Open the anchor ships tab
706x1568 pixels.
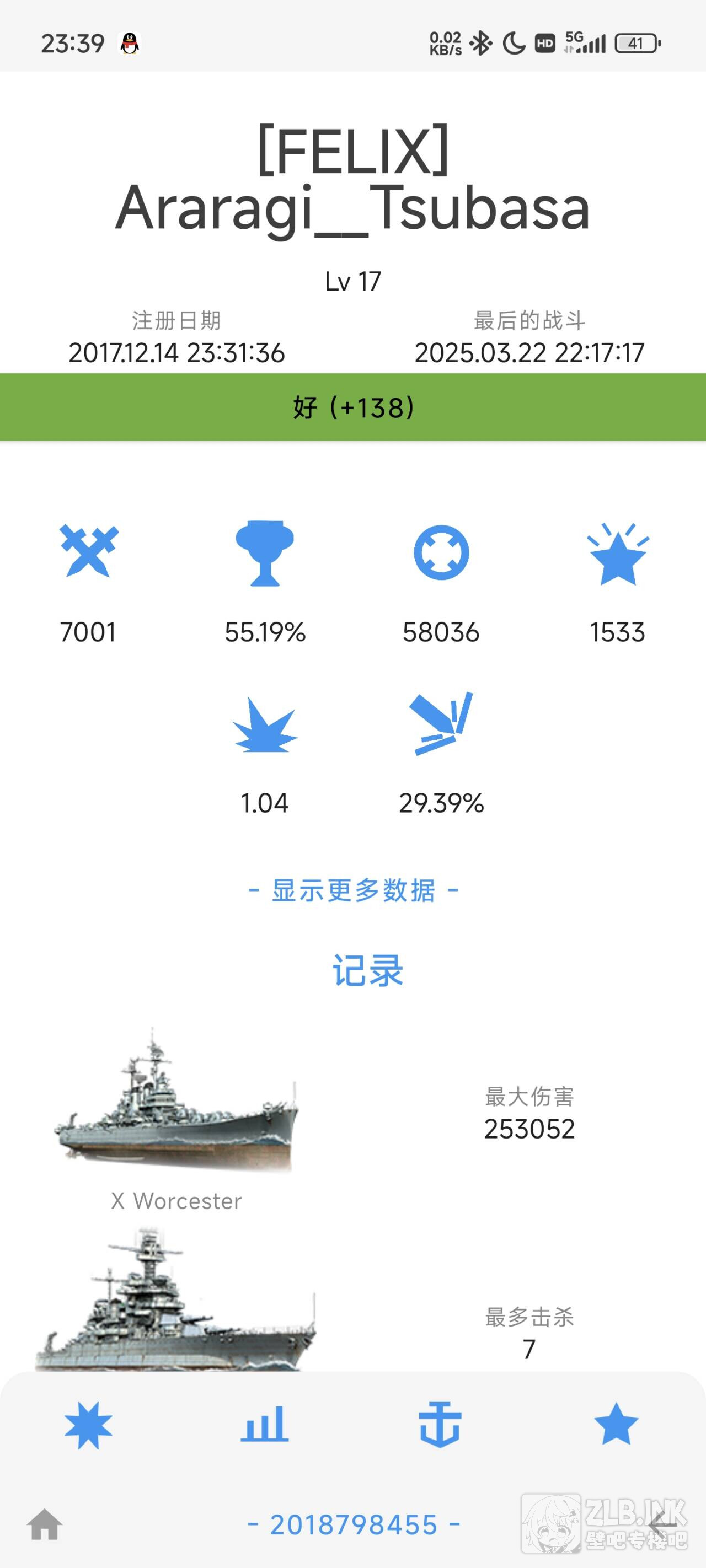point(440,1425)
